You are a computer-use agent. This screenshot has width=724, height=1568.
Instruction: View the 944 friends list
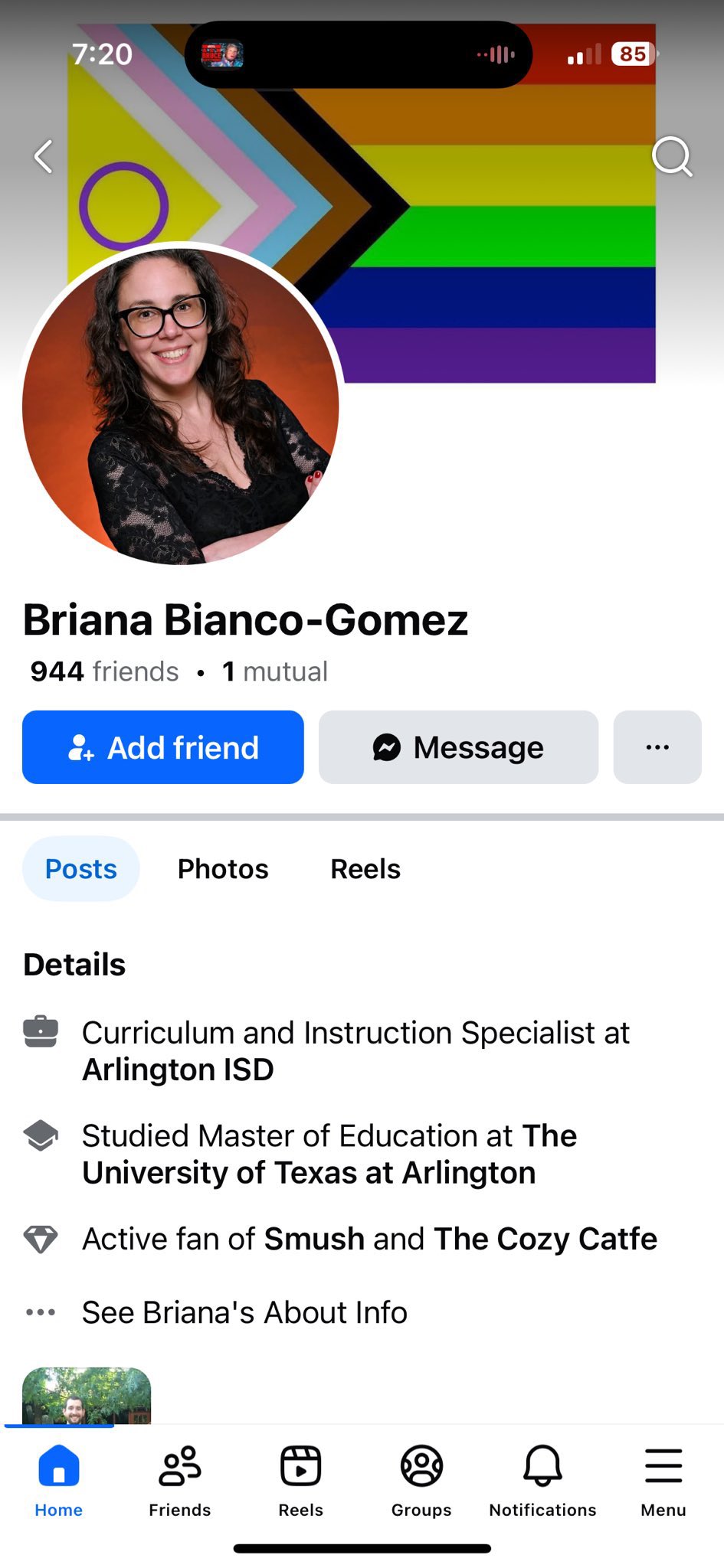click(104, 671)
